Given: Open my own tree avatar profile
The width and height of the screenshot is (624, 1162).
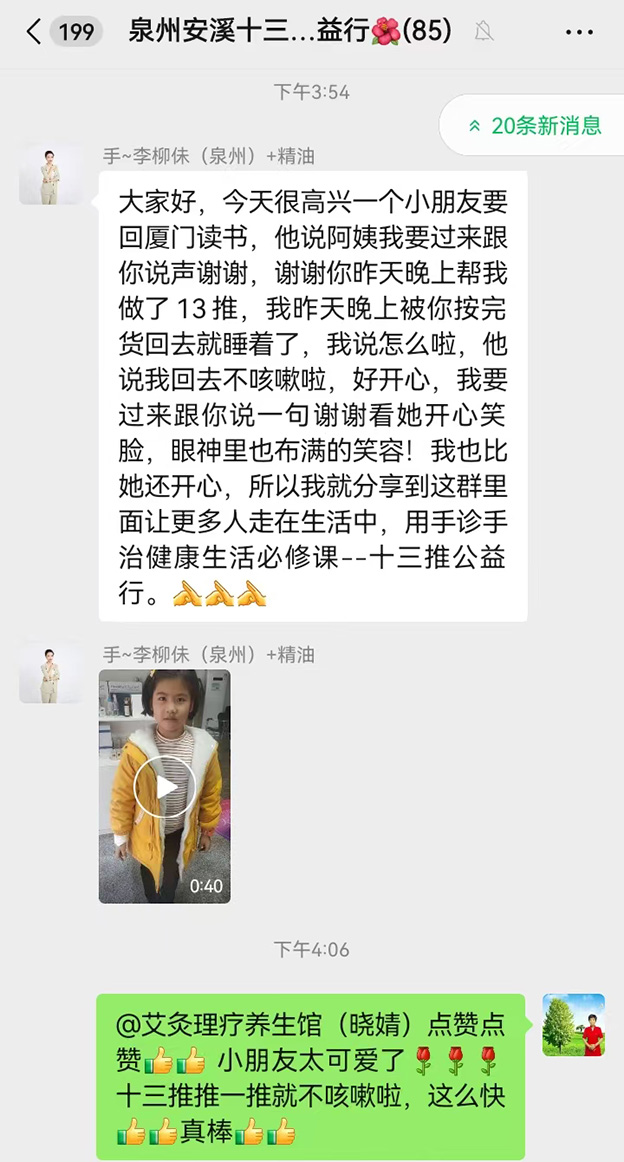Looking at the screenshot, I should point(573,1025).
